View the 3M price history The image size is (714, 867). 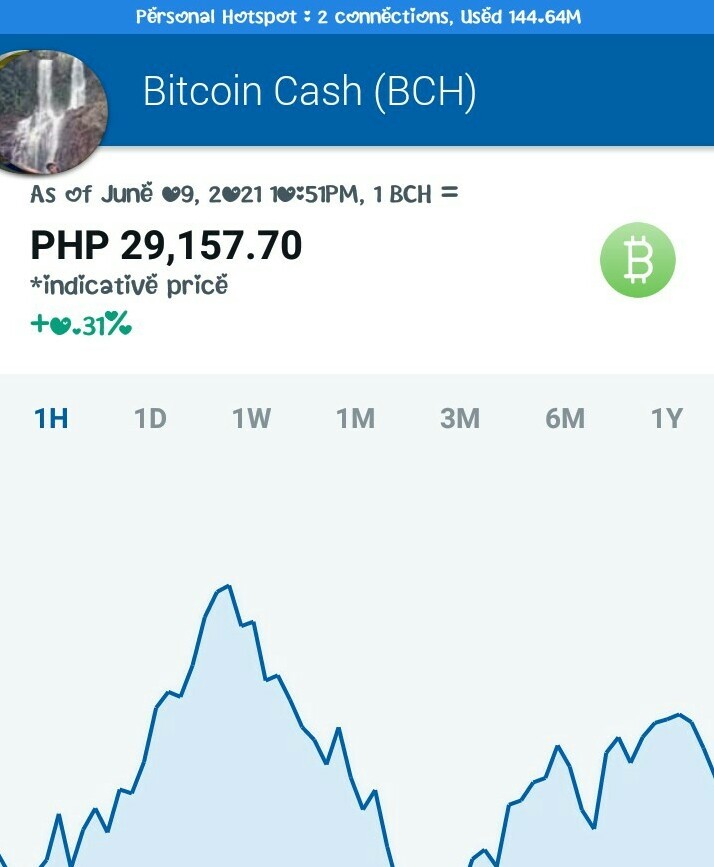click(x=460, y=418)
